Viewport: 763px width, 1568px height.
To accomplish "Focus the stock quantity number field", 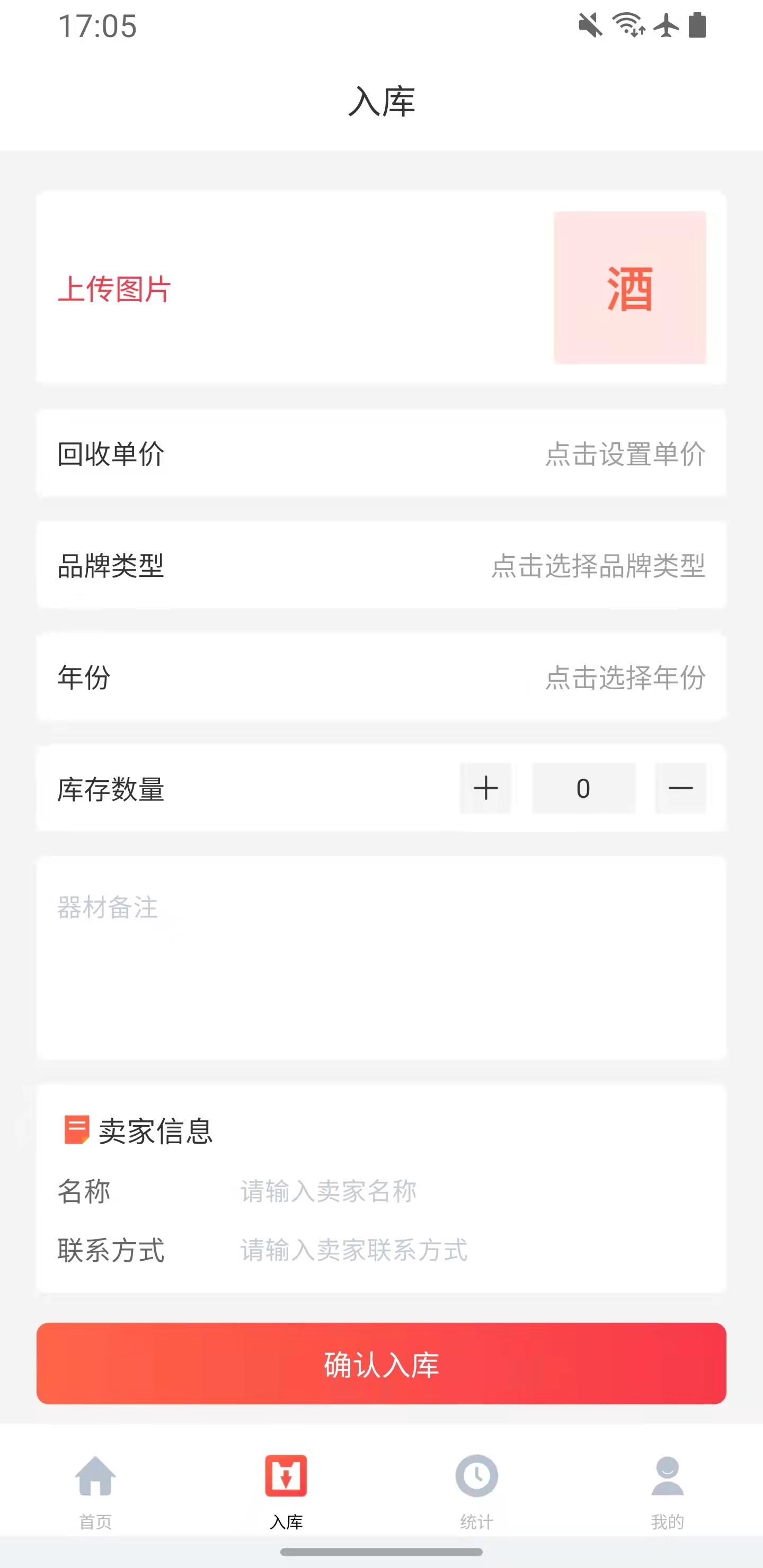I will pos(583,788).
